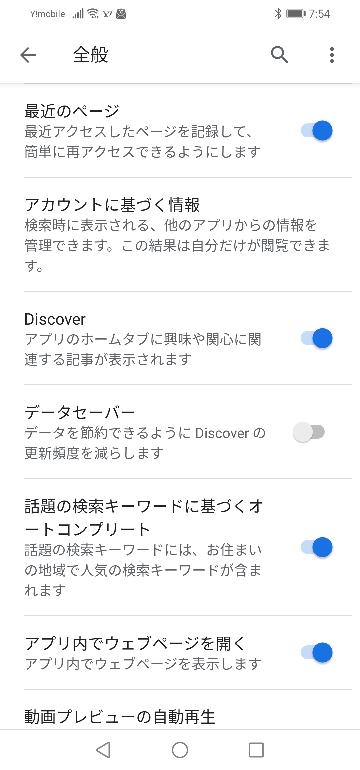Disable the Discover toggle
The height and width of the screenshot is (770, 360).
[317, 338]
